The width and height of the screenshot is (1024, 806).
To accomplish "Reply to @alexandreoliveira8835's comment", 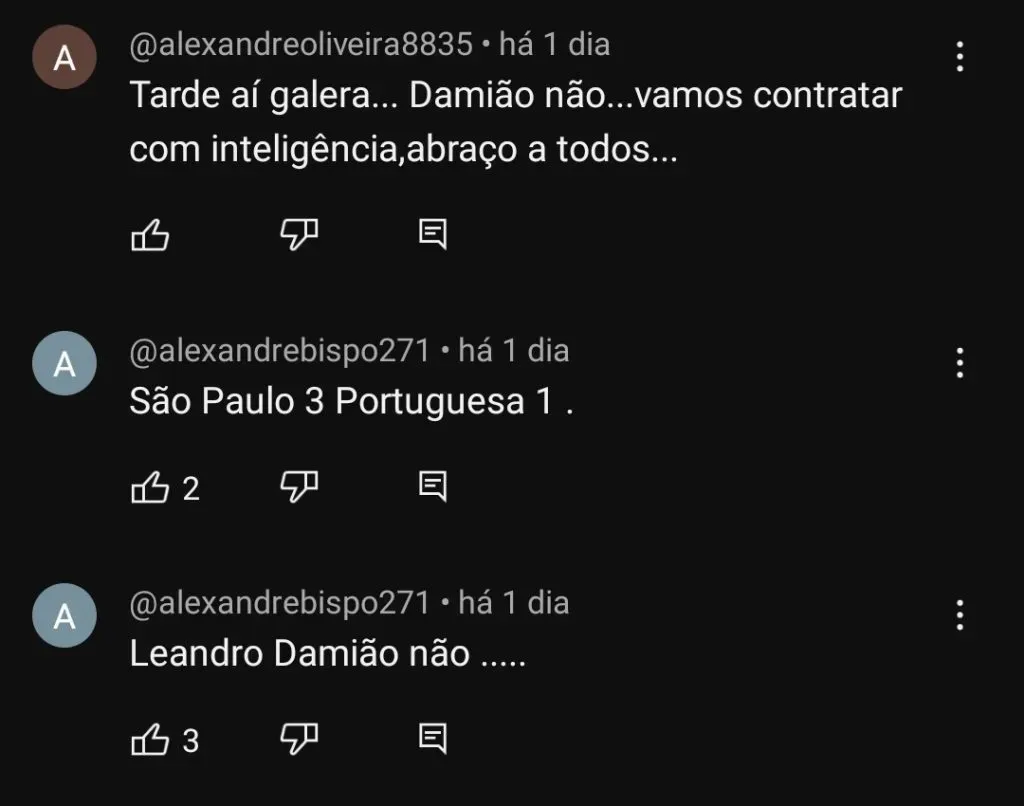I will [x=432, y=236].
